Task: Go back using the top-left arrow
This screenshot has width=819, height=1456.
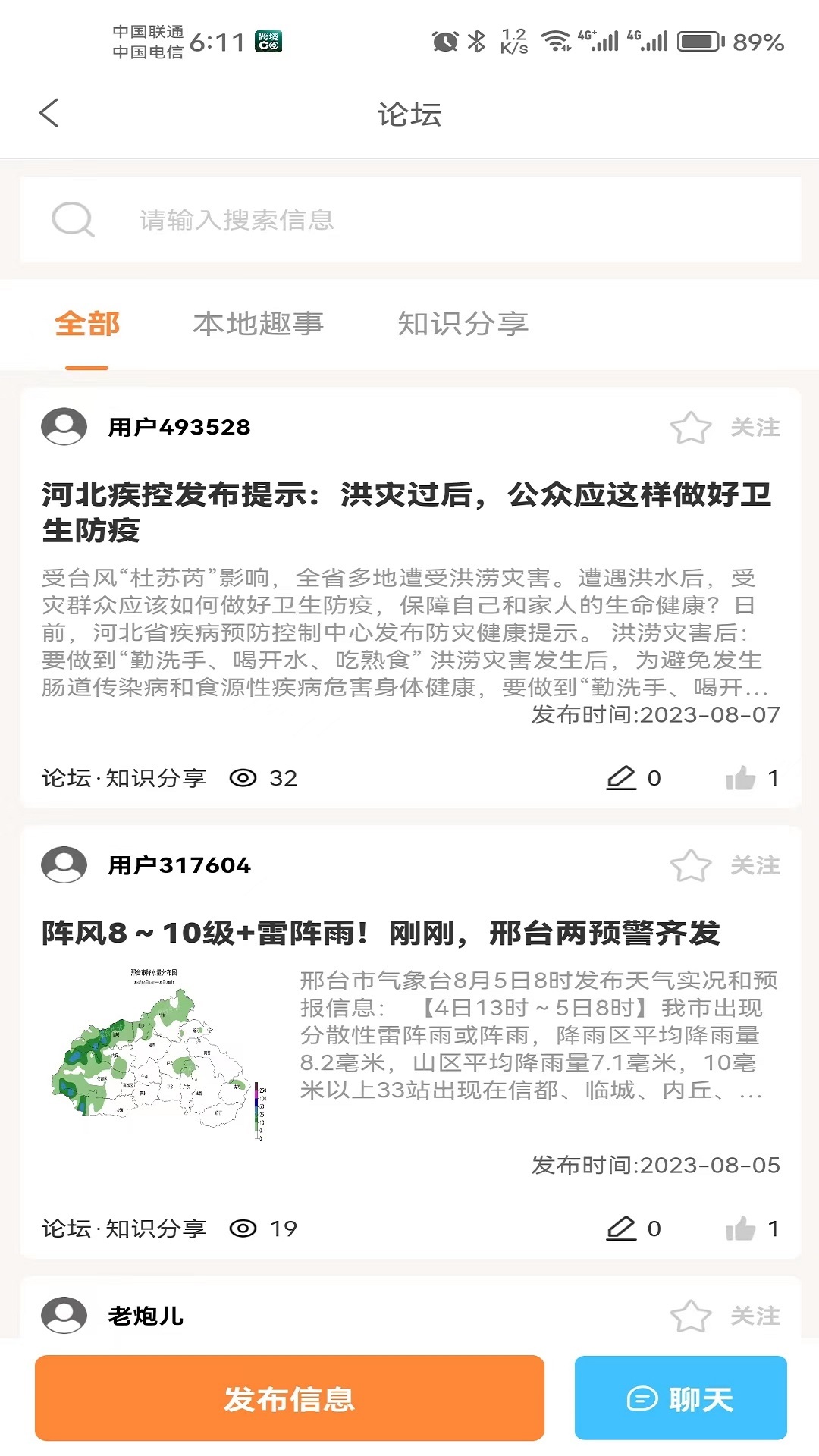Action: (49, 114)
